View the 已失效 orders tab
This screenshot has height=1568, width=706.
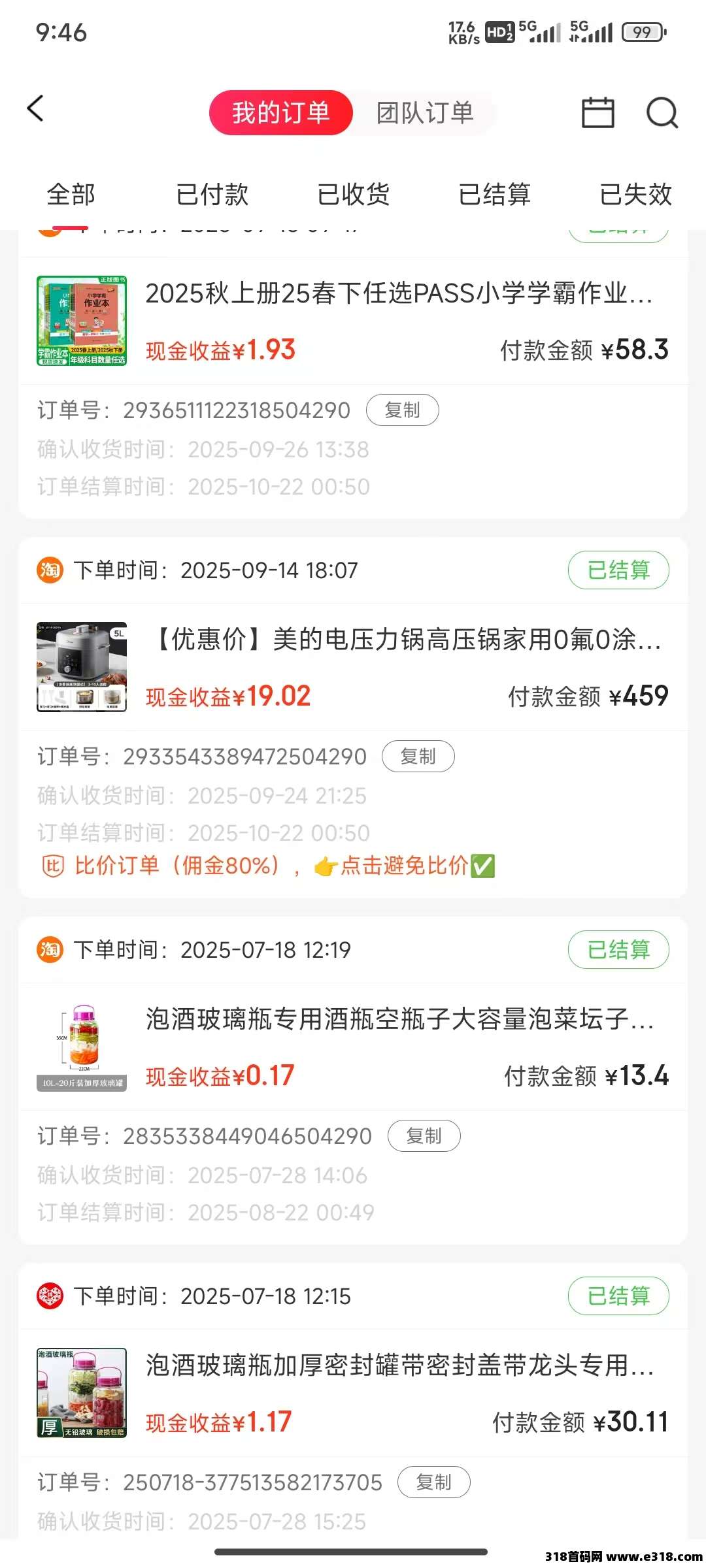tap(635, 195)
